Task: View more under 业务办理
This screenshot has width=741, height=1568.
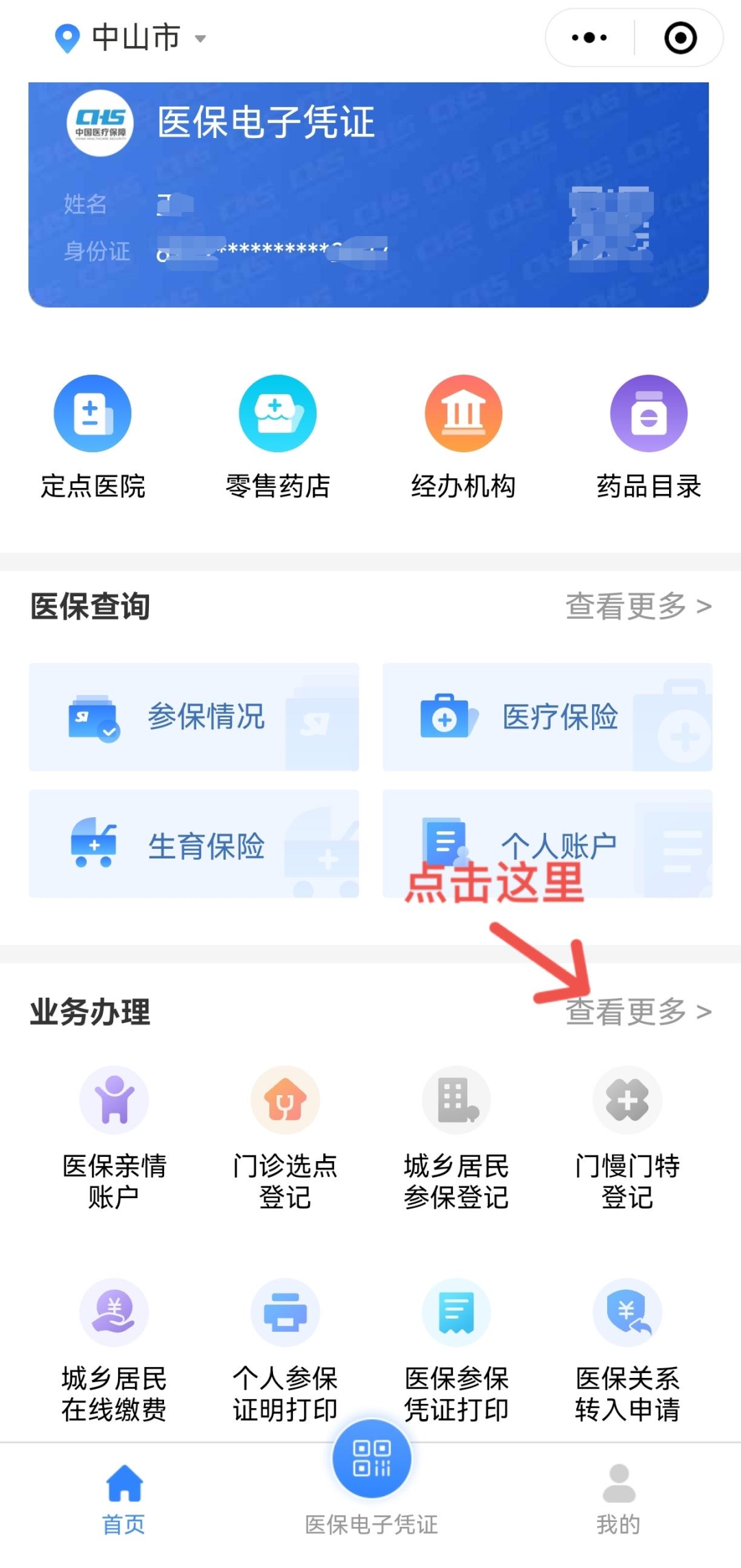Action: point(638,1011)
